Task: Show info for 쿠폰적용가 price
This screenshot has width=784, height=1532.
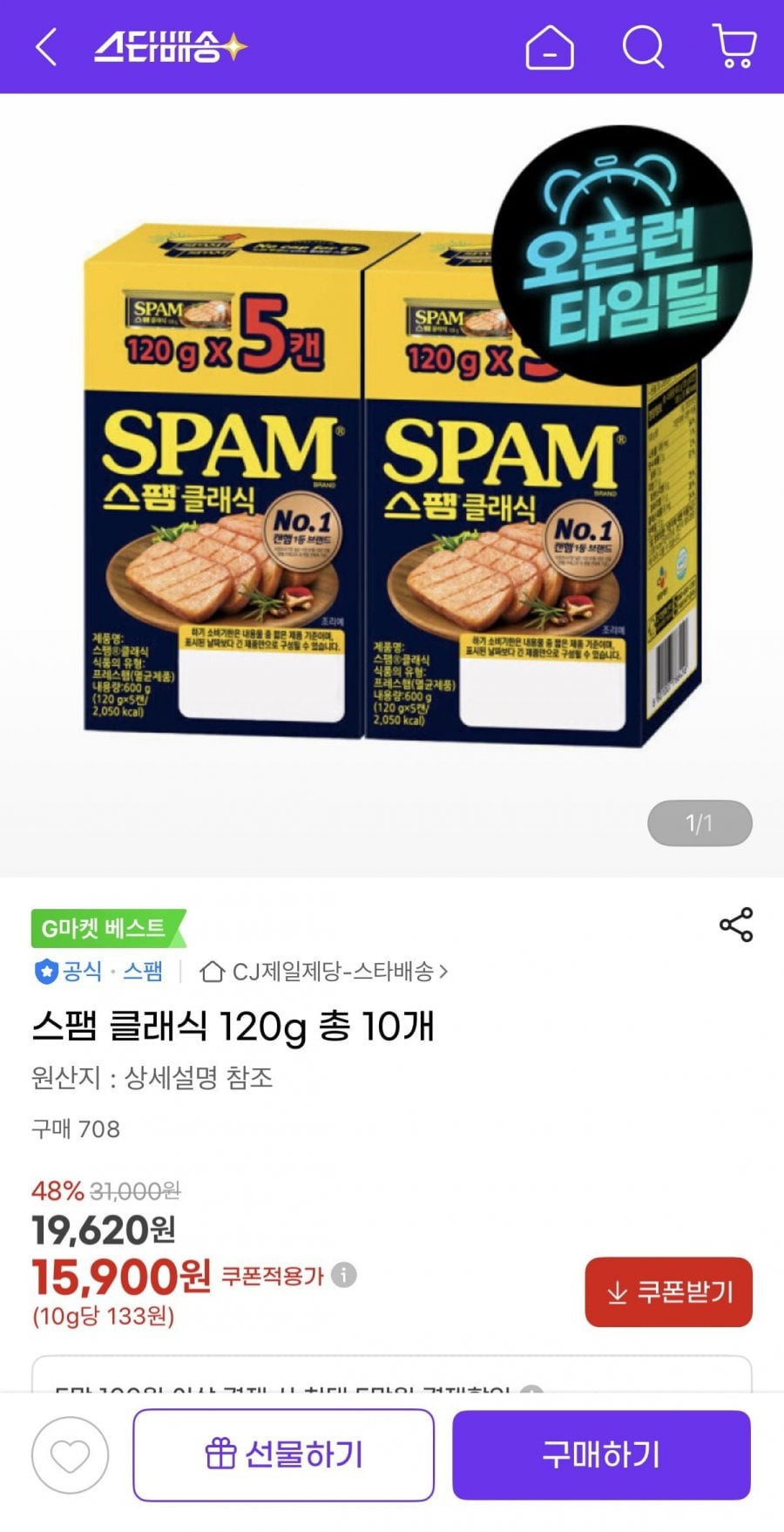Action: 344,1276
